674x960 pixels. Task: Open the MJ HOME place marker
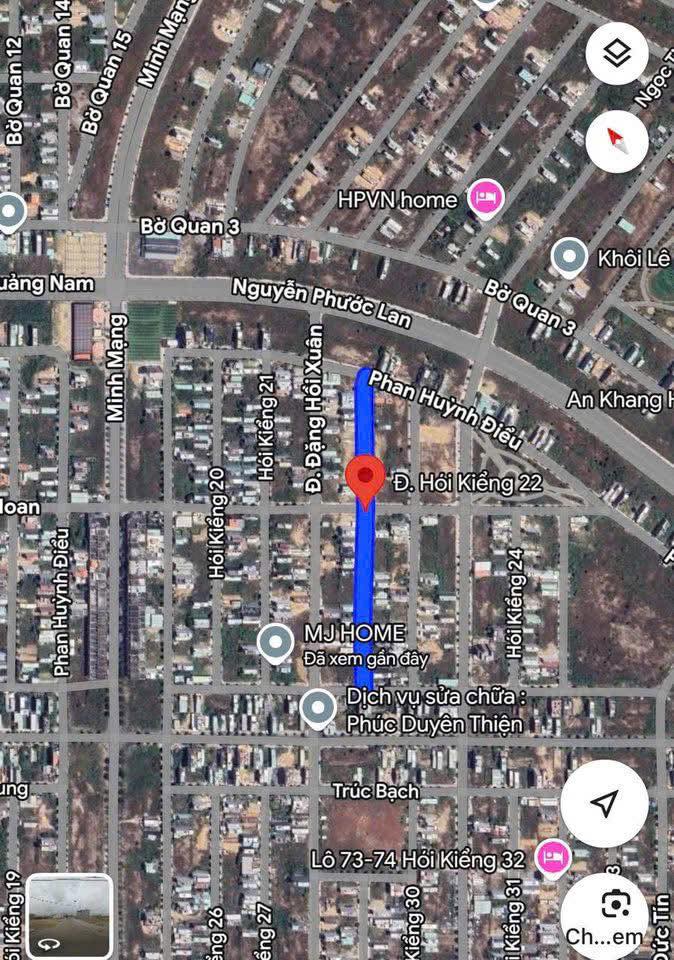tap(275, 643)
